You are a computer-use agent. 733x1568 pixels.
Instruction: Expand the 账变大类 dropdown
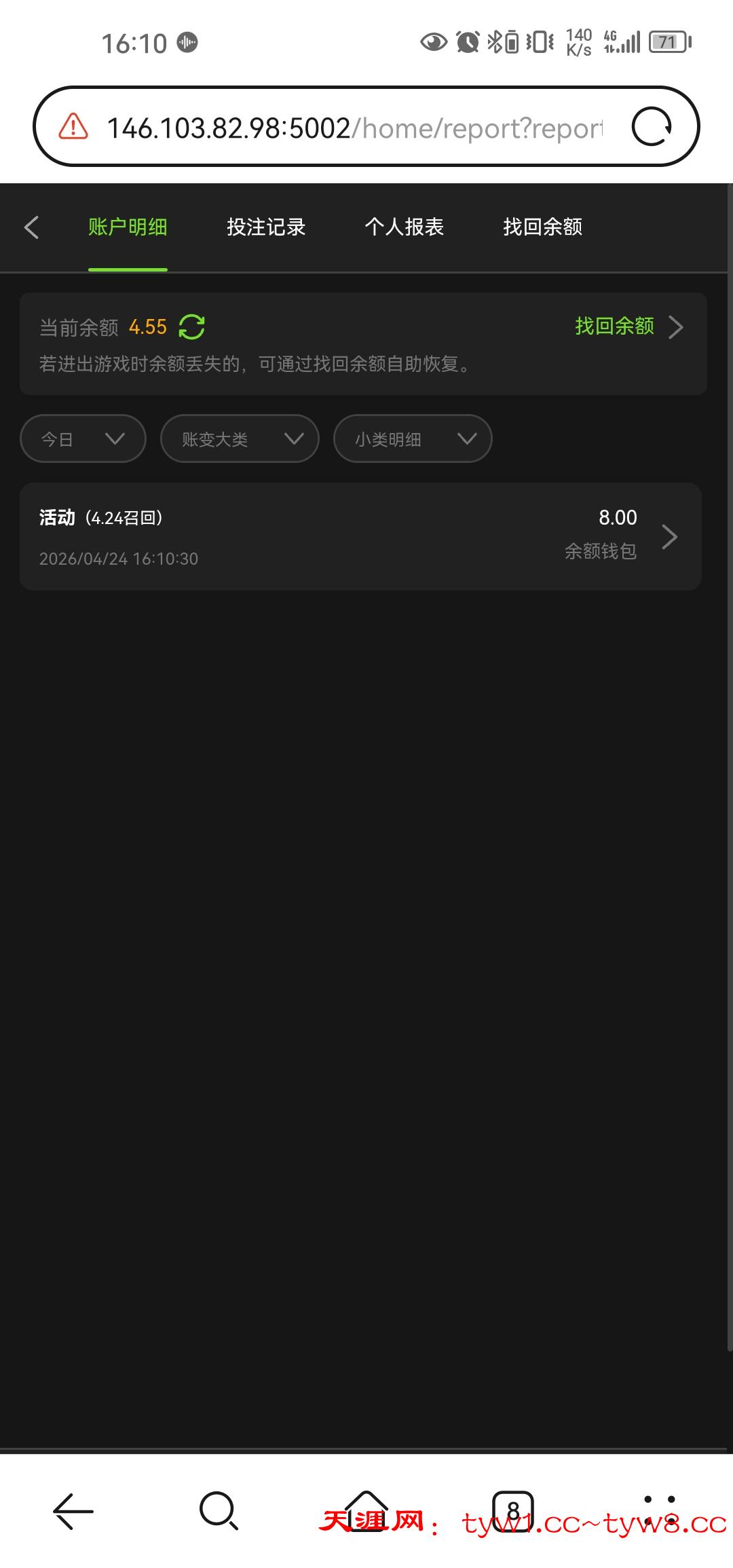[239, 439]
